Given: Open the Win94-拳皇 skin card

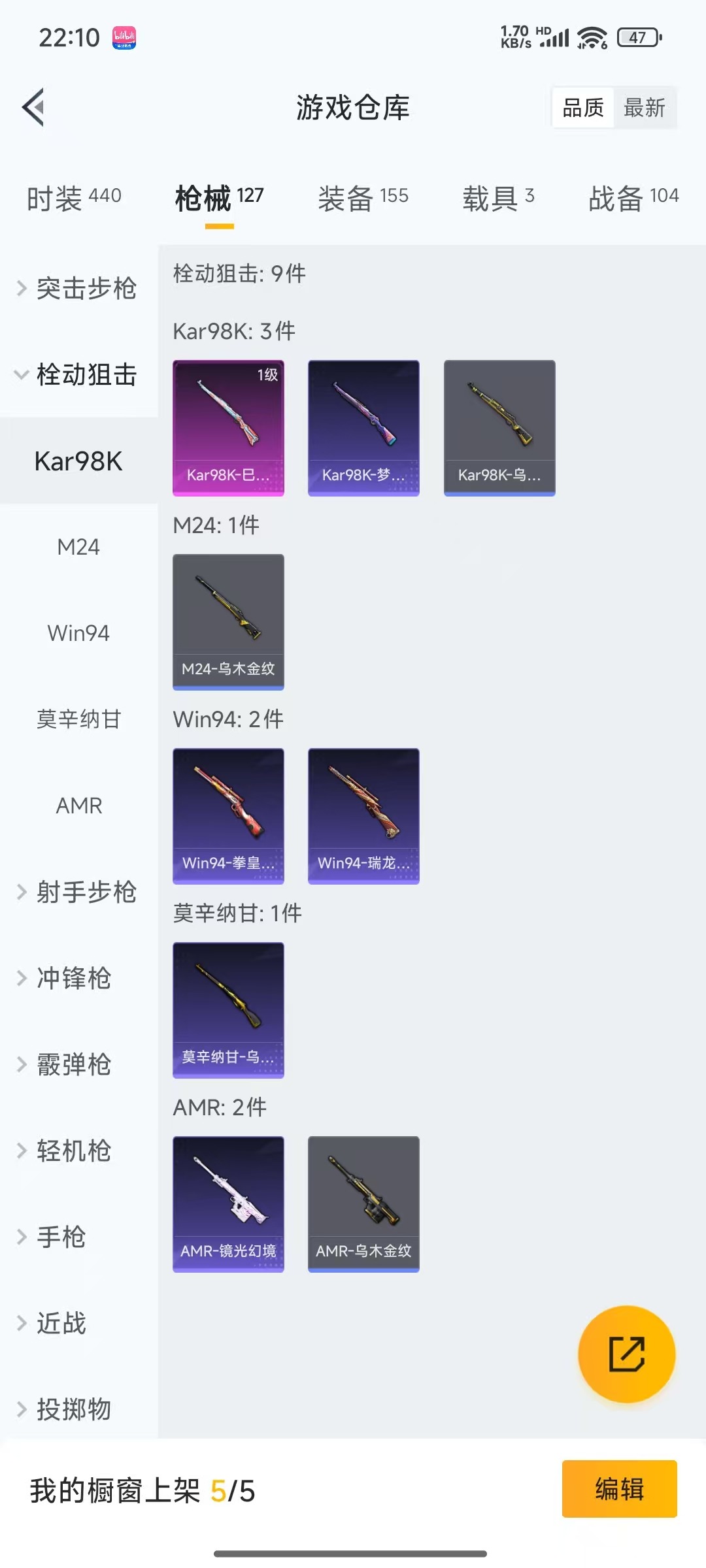Looking at the screenshot, I should [228, 816].
